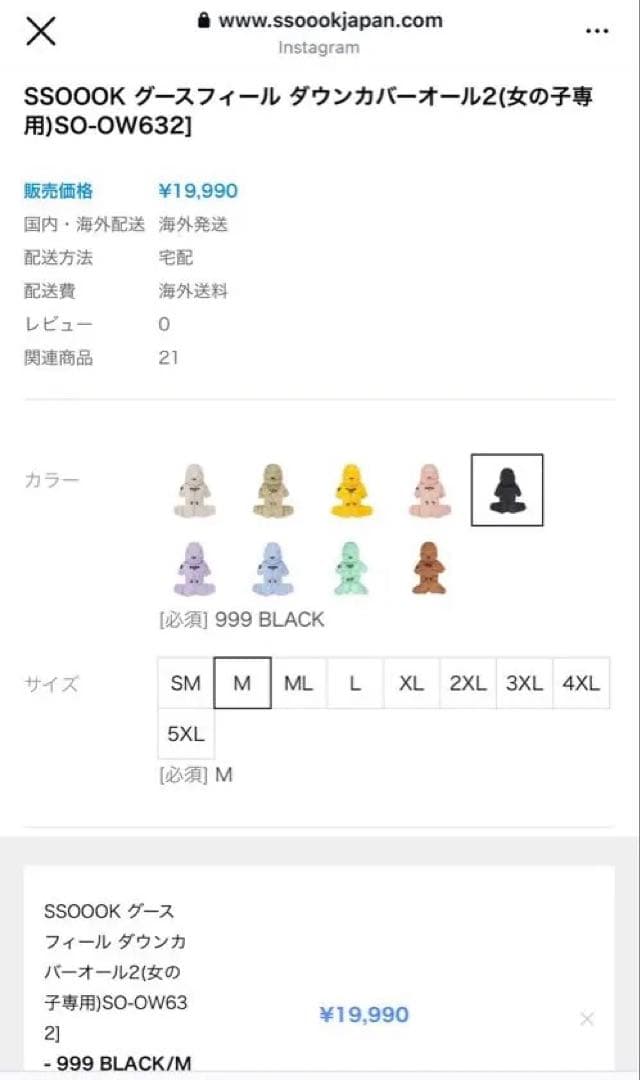Viewport: 640px width, 1080px height.
Task: Choose size 2XL
Action: pyautogui.click(x=467, y=684)
